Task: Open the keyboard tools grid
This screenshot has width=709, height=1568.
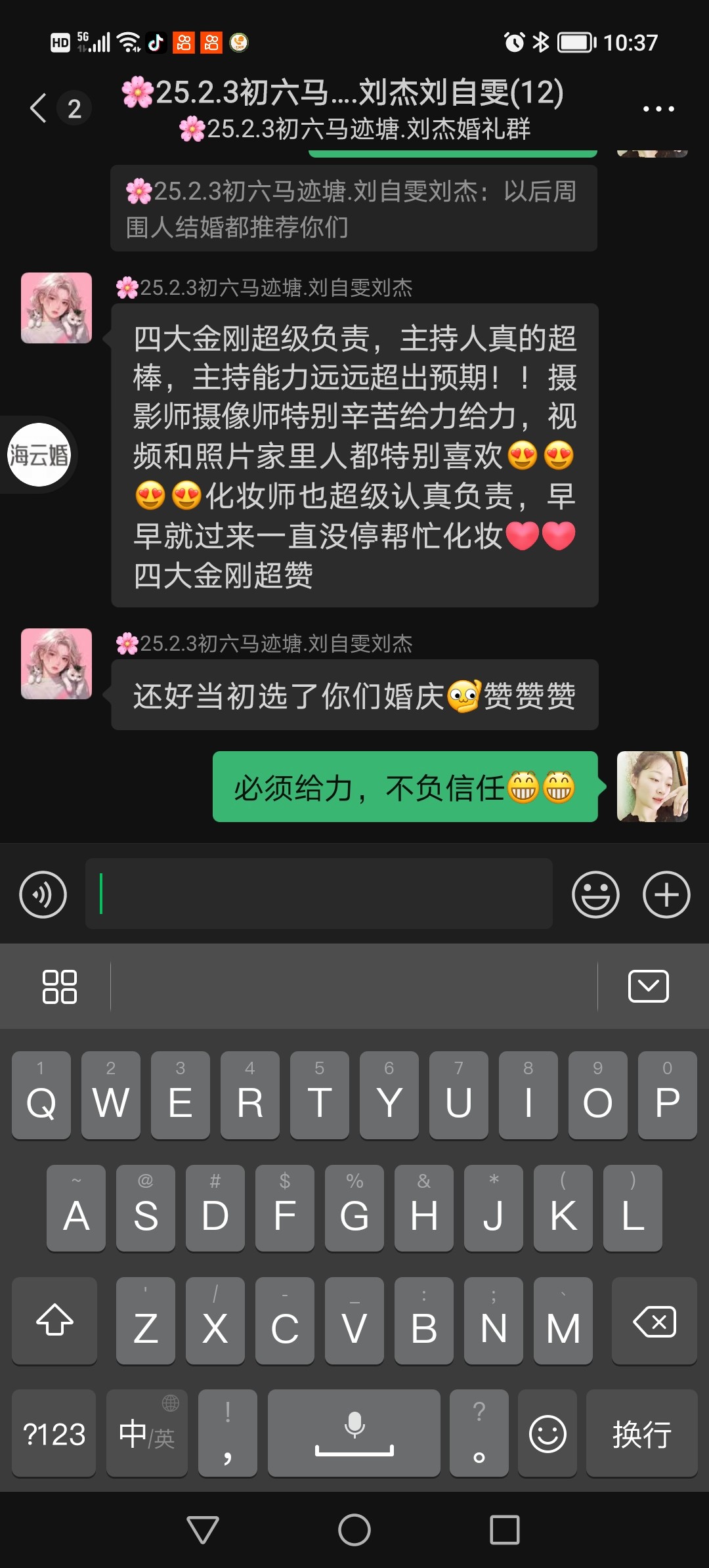Action: click(x=59, y=986)
